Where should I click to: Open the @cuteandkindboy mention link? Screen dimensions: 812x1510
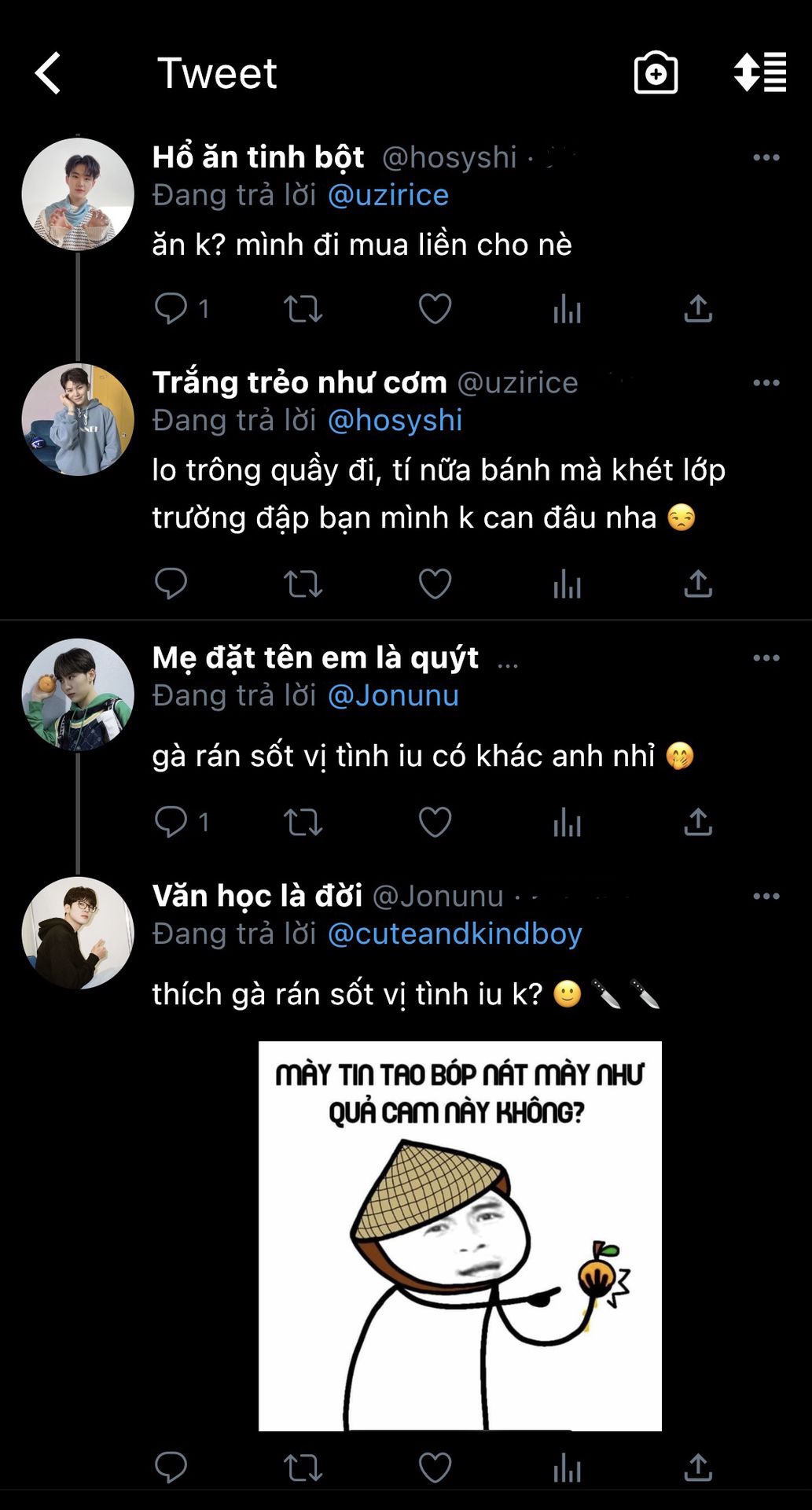click(x=454, y=934)
